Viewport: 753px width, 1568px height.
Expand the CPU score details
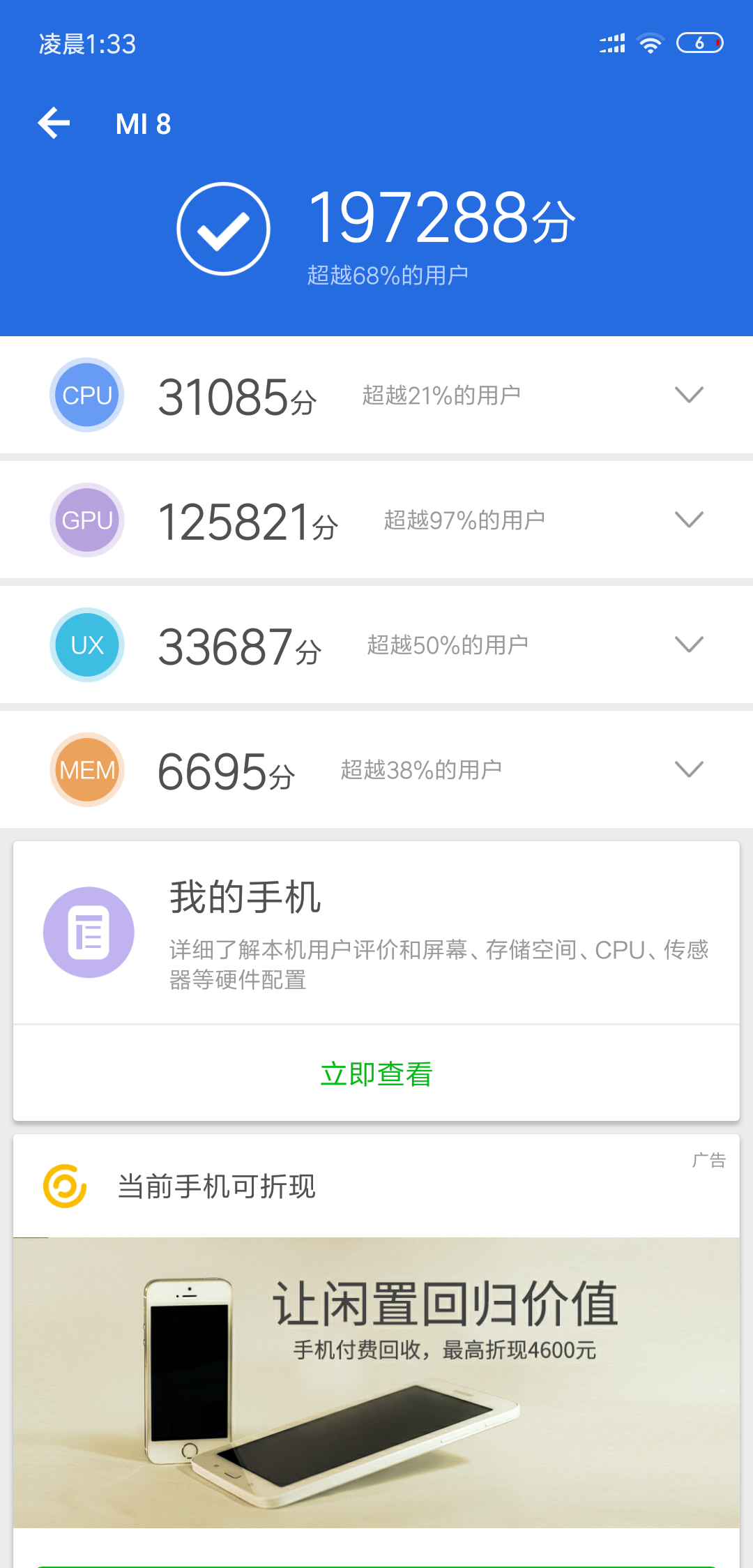coord(689,395)
